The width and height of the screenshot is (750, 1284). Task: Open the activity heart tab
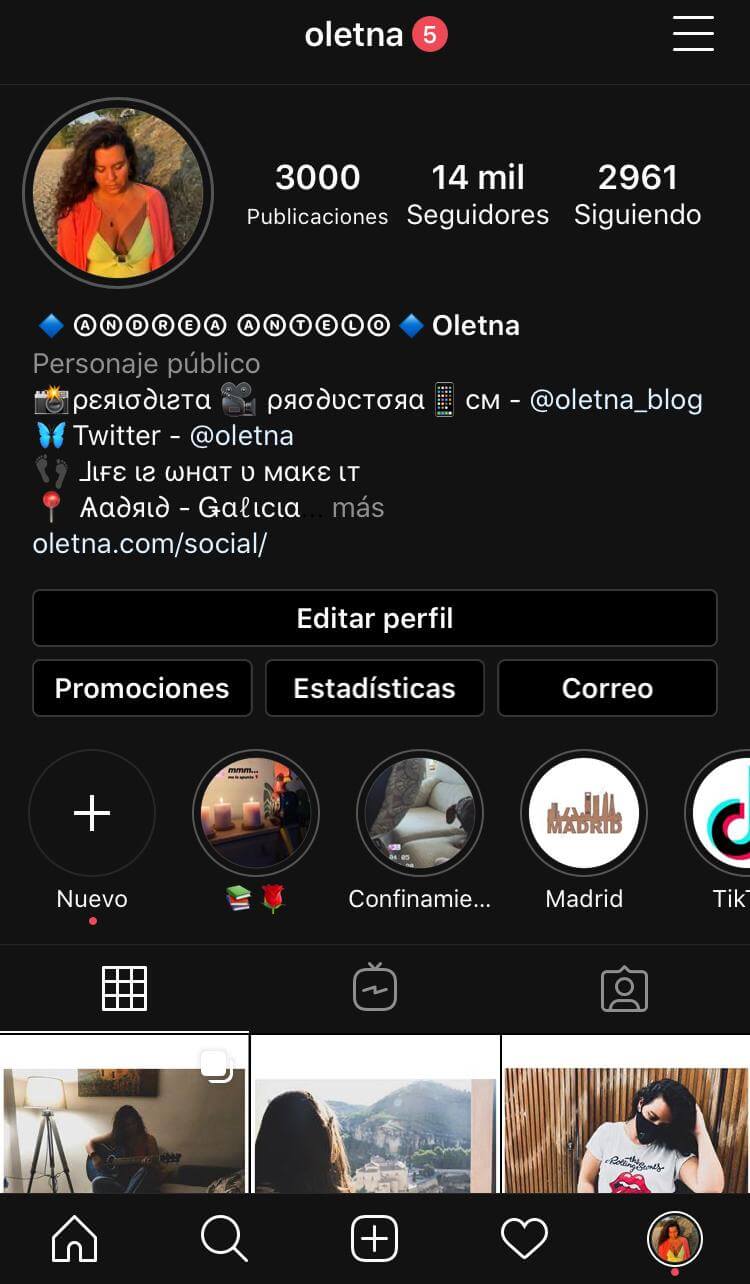pyautogui.click(x=525, y=1240)
